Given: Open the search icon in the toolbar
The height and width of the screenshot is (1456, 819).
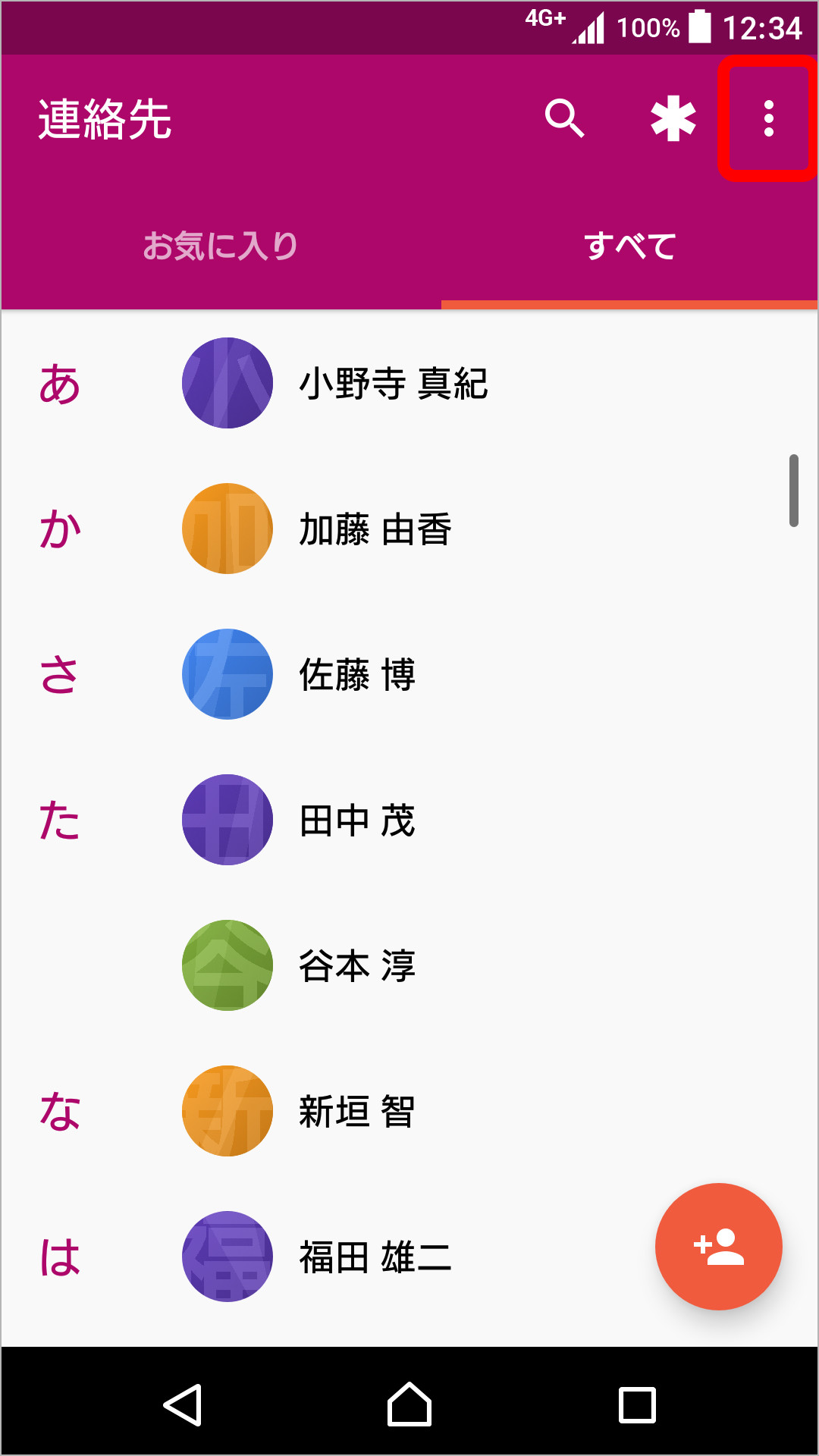Looking at the screenshot, I should click(x=564, y=120).
